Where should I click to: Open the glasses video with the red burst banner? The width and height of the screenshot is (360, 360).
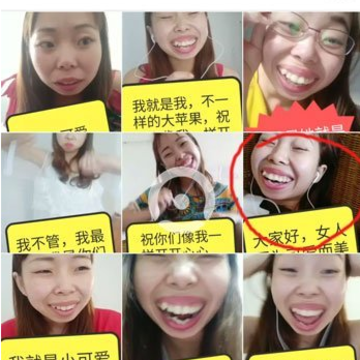click(302, 72)
